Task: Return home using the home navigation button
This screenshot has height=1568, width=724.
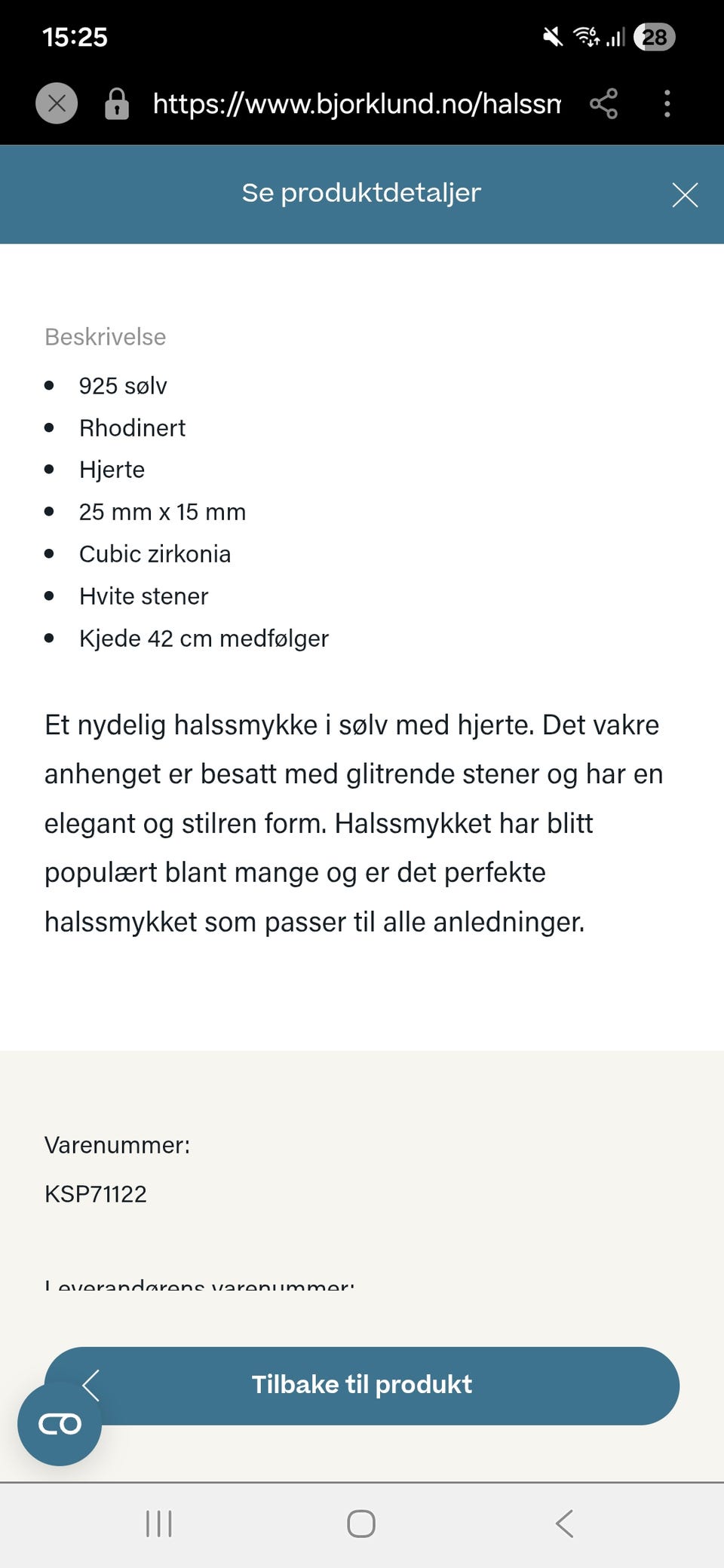Action: (361, 1524)
